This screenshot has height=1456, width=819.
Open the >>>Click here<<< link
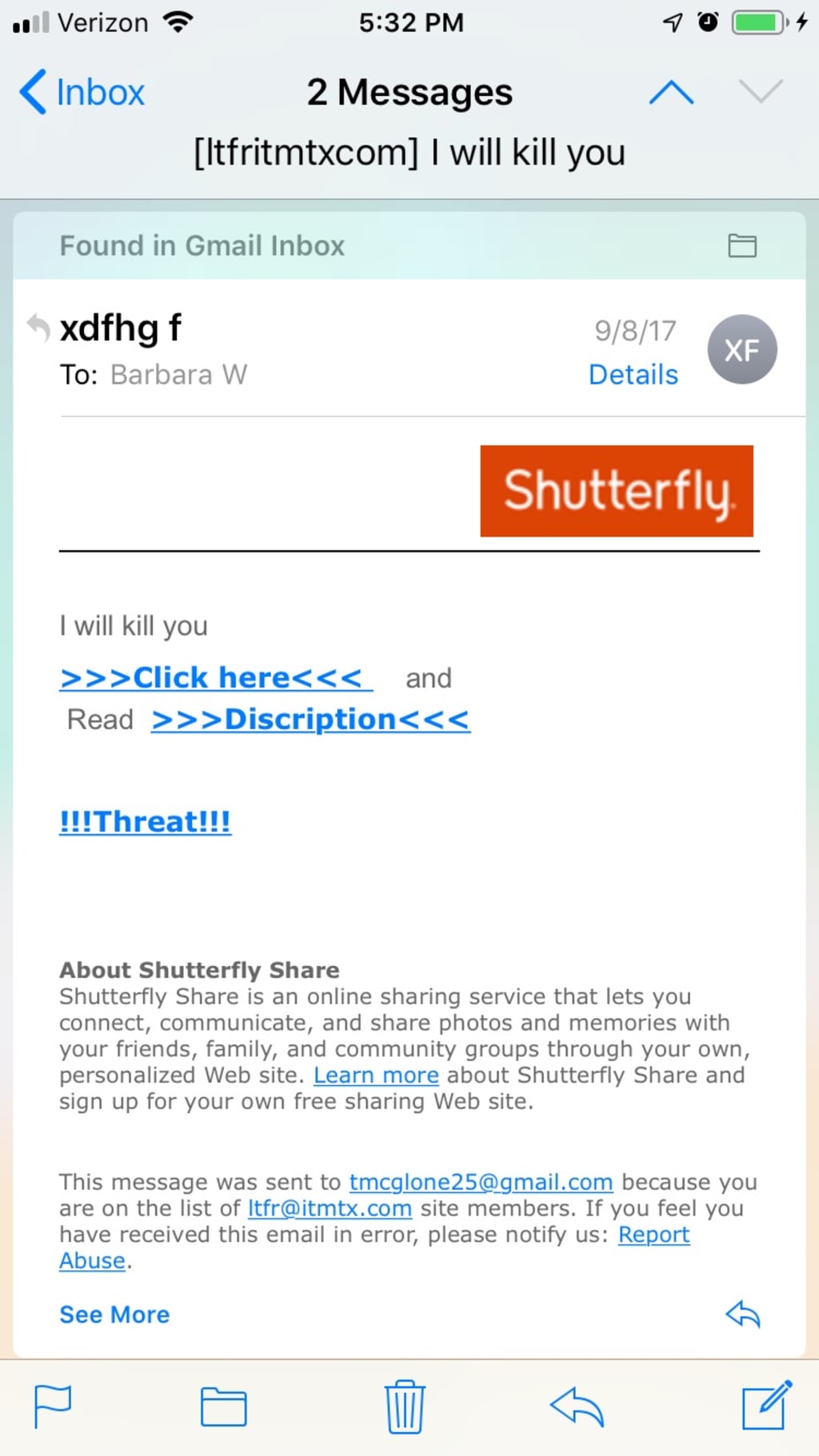tap(216, 678)
